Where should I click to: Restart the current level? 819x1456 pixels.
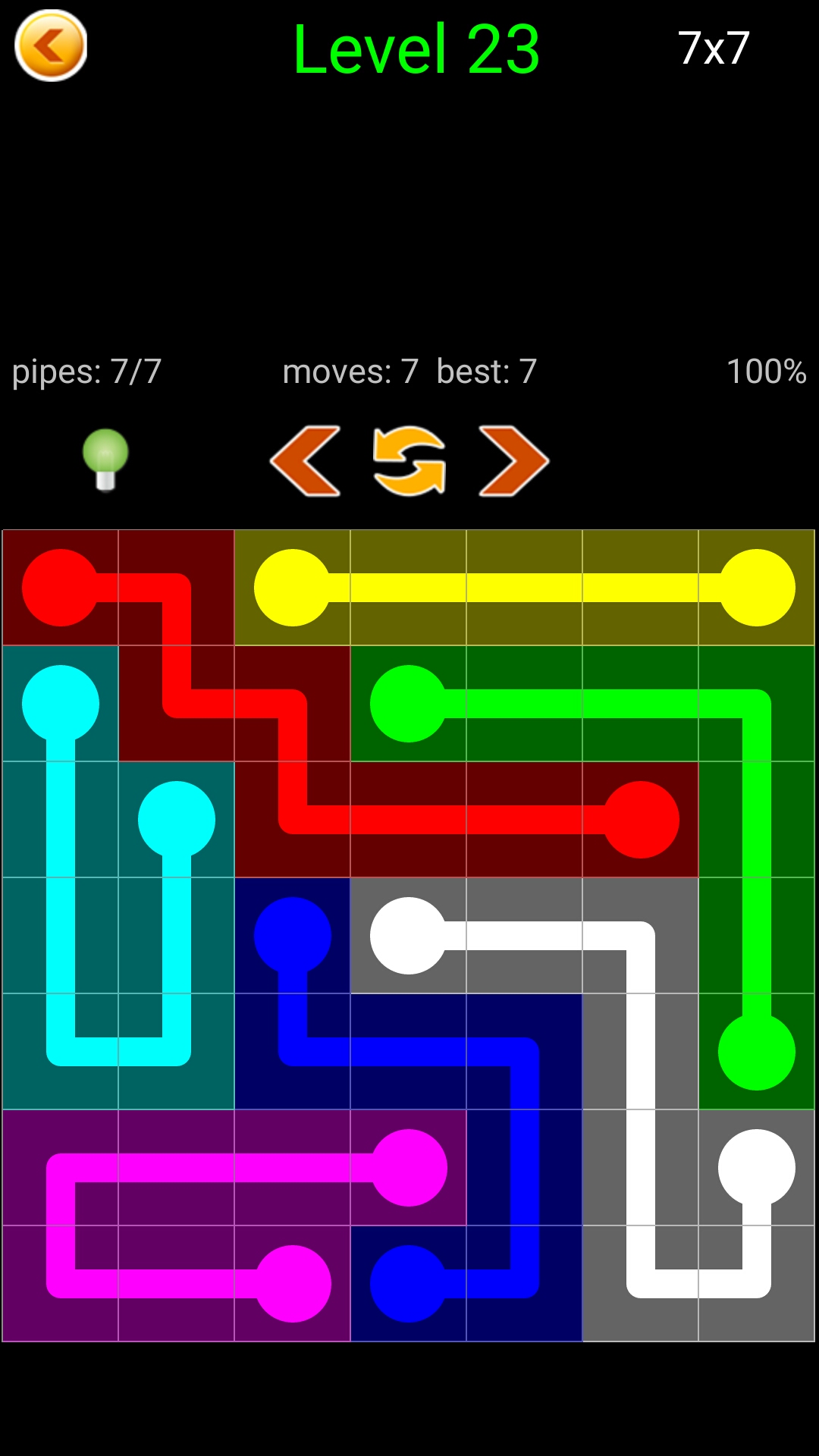pos(409,461)
